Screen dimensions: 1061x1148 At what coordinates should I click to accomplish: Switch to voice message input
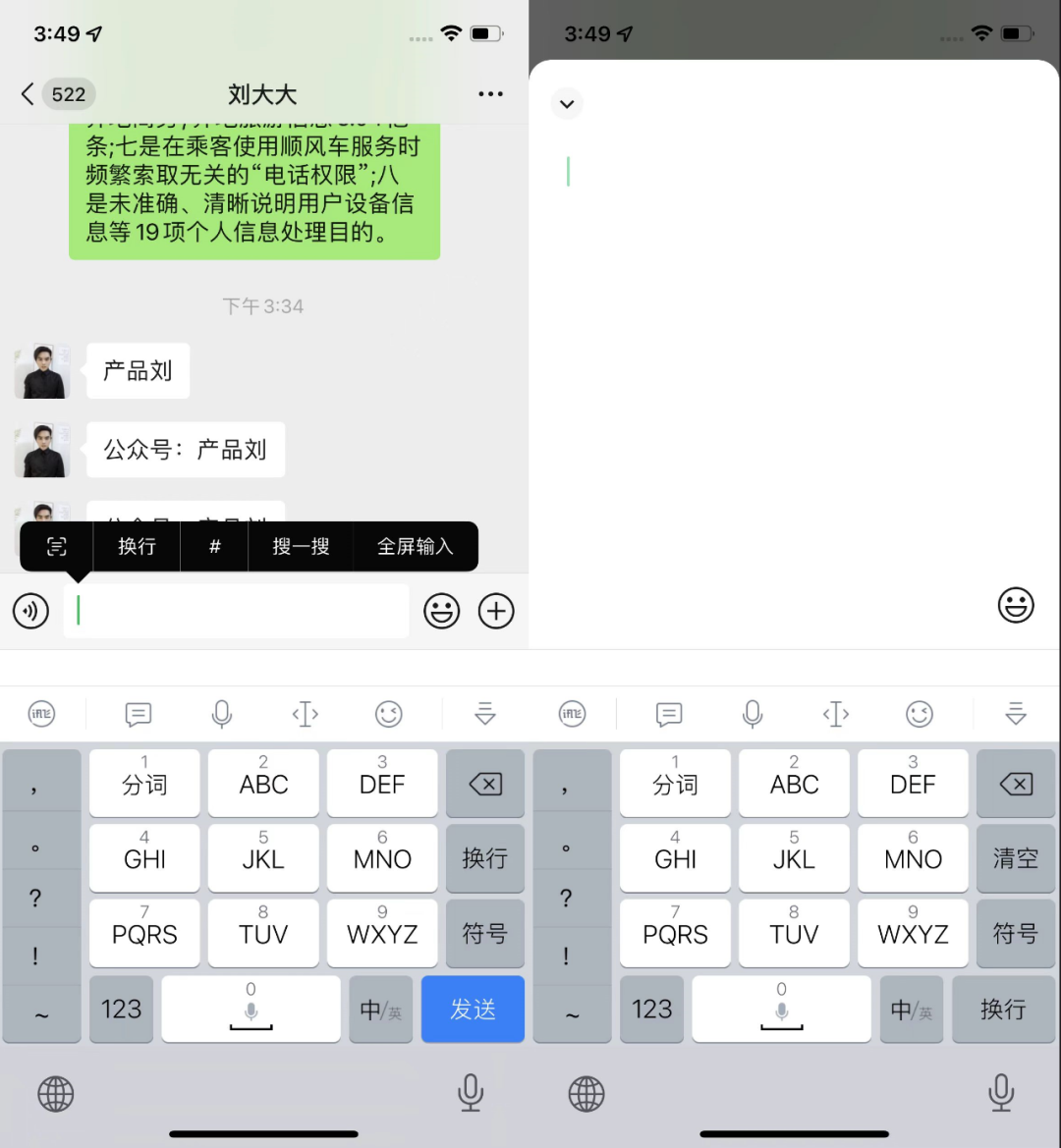coord(31,611)
